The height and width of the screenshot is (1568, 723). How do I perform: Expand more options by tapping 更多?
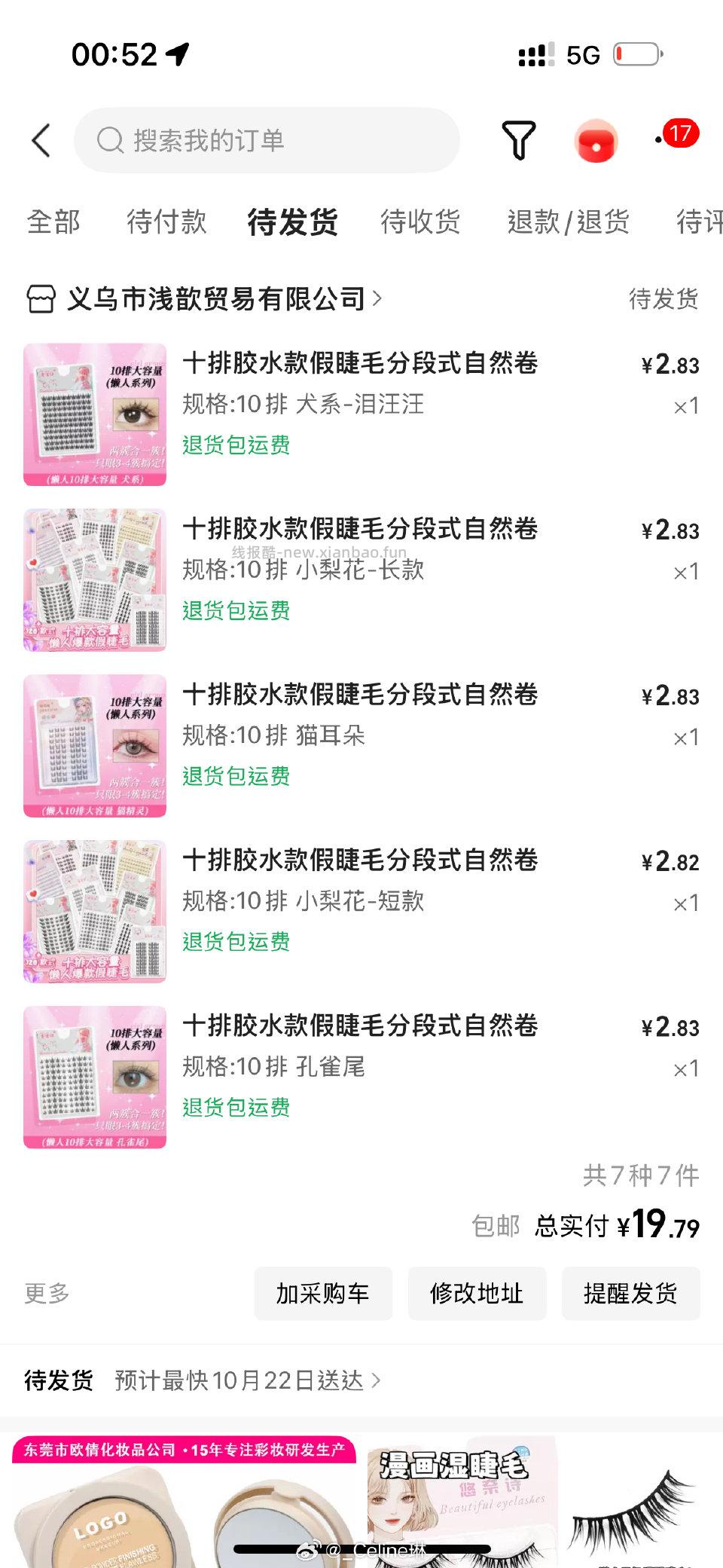click(45, 1294)
